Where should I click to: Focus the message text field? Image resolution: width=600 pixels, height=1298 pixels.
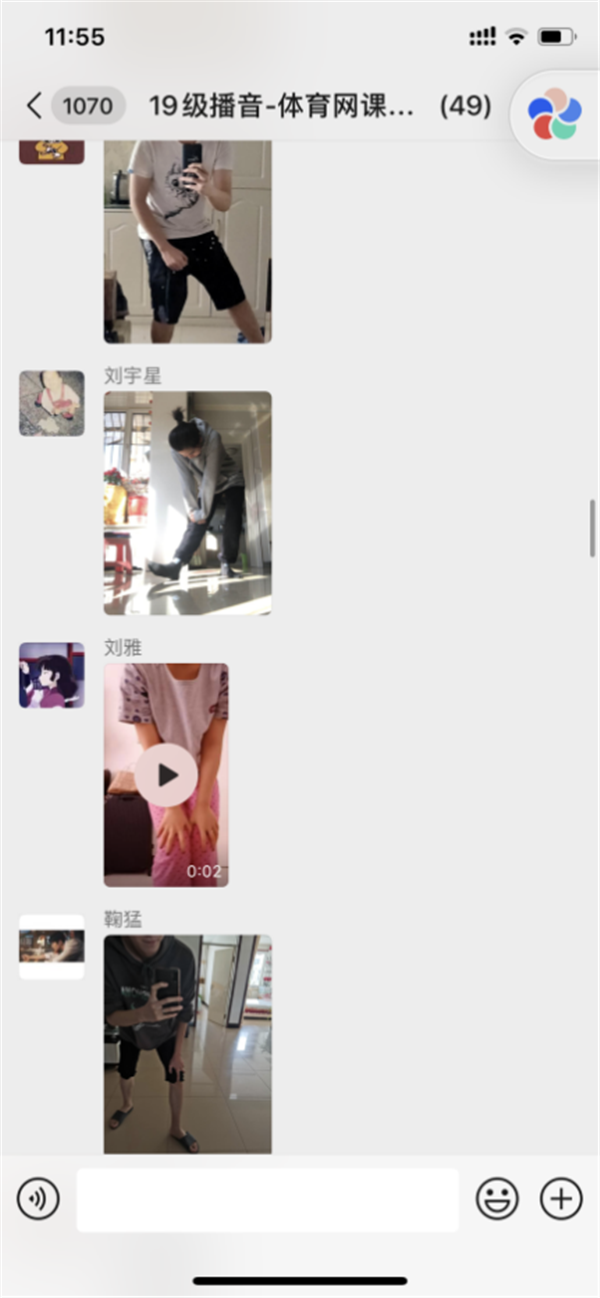(x=267, y=1199)
